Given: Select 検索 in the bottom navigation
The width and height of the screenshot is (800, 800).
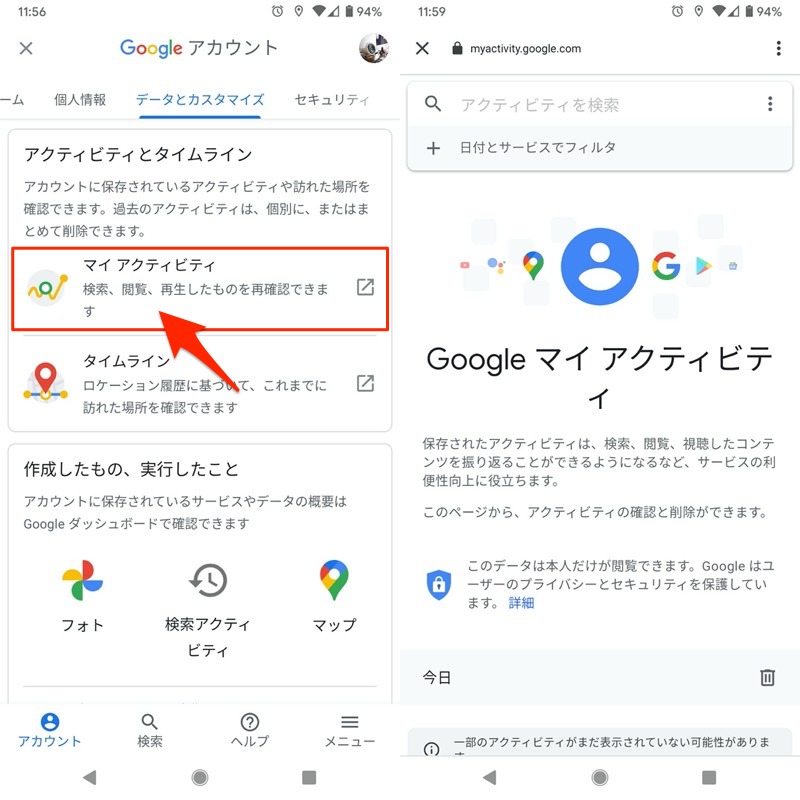Looking at the screenshot, I should (150, 730).
